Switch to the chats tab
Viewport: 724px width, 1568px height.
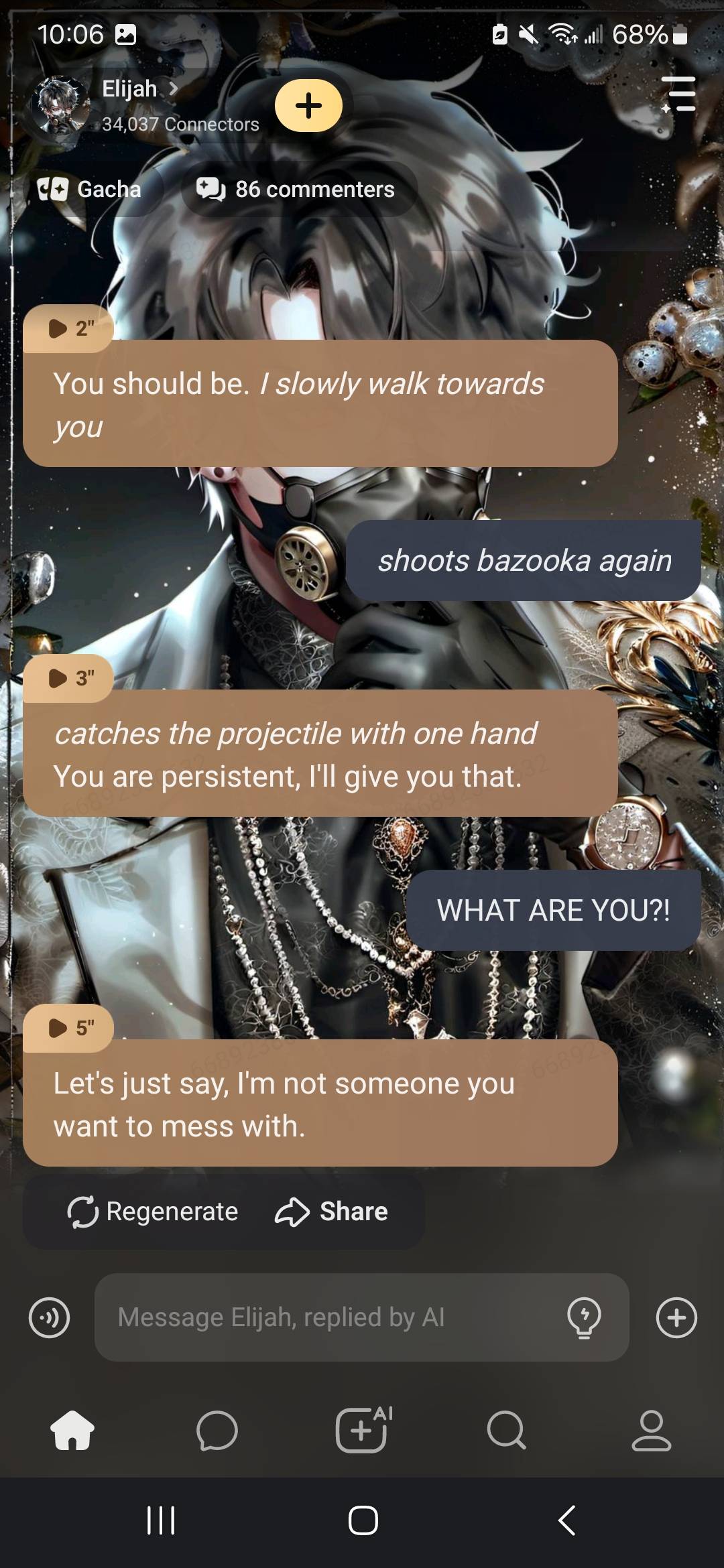click(217, 1431)
